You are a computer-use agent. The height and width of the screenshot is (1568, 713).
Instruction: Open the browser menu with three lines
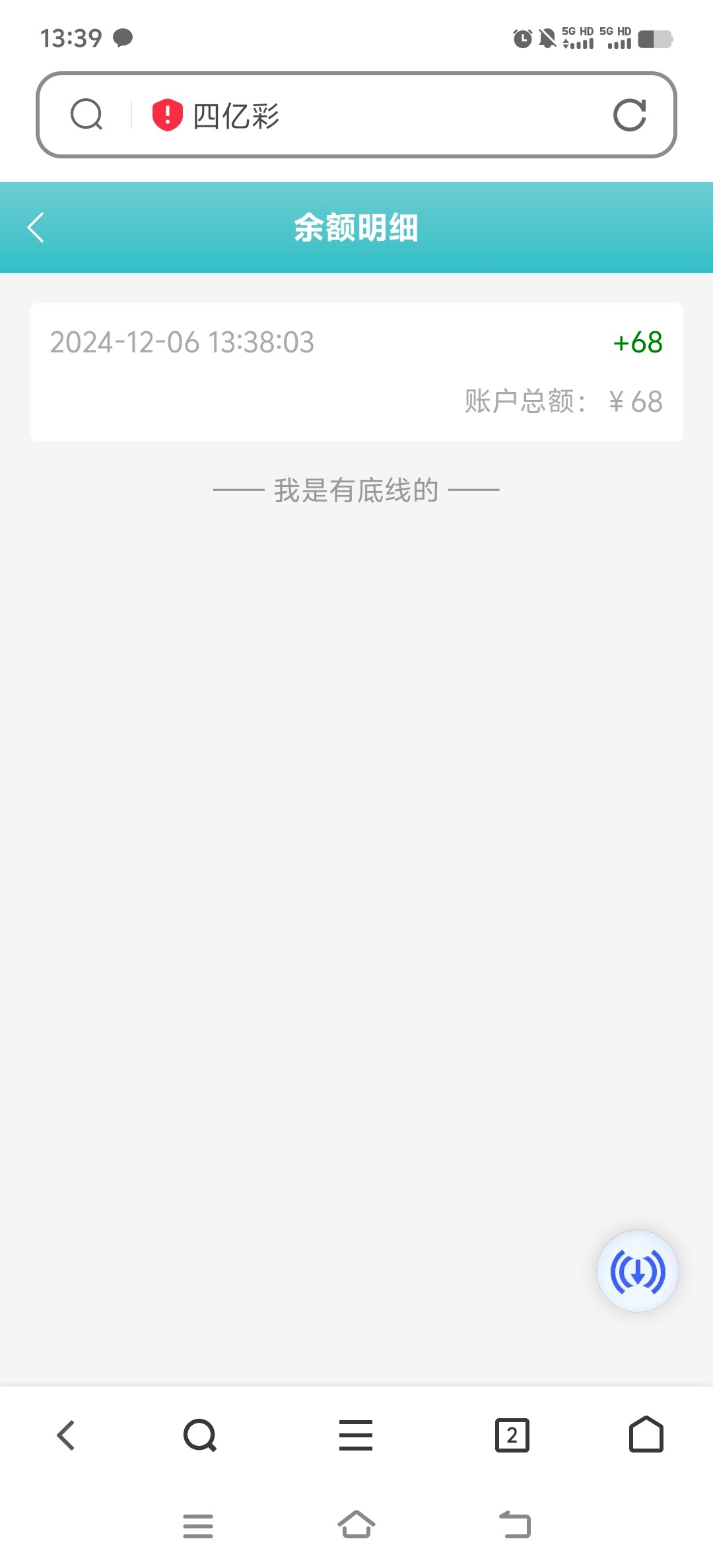coord(356,1435)
